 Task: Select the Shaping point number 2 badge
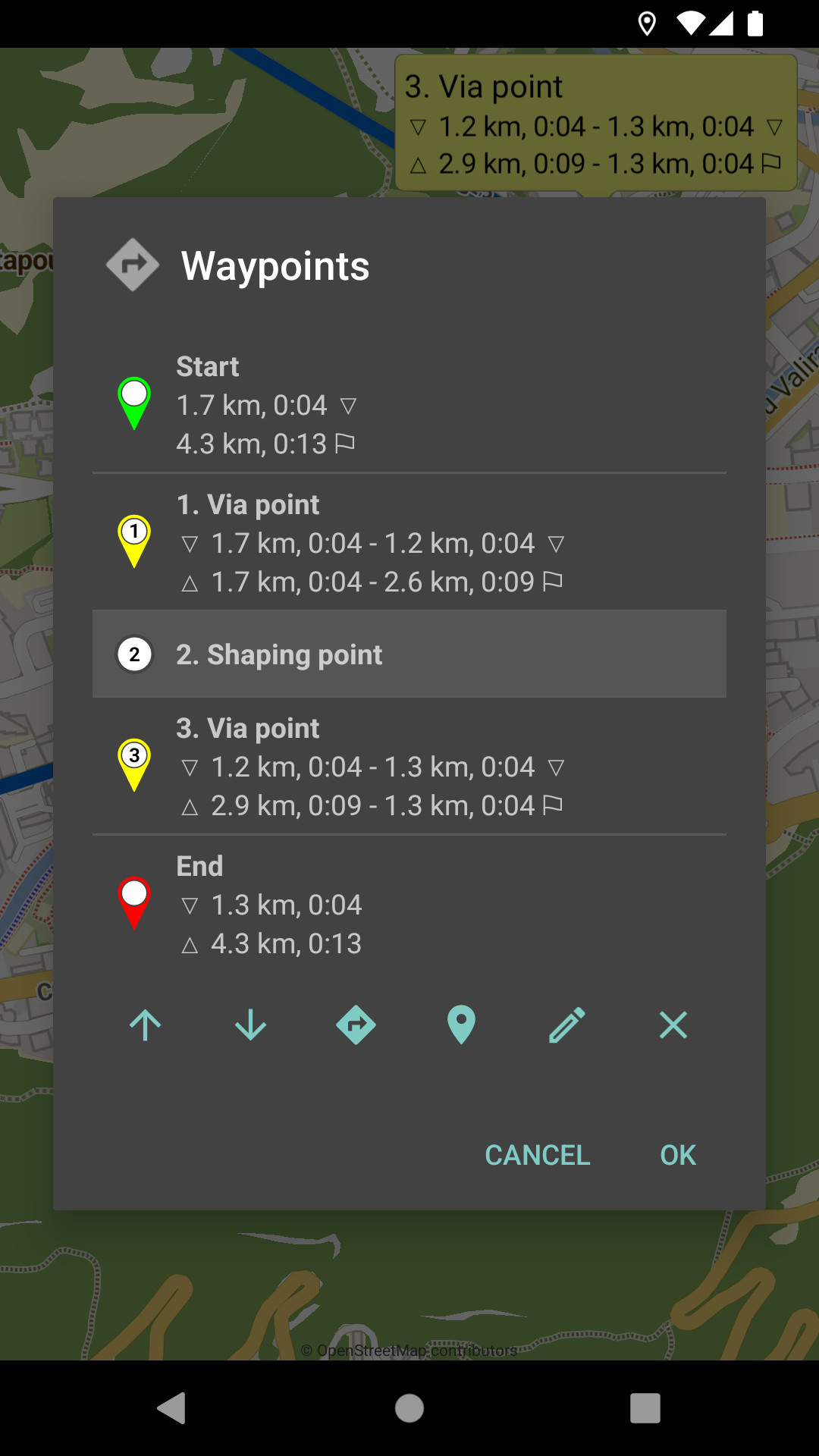click(134, 654)
